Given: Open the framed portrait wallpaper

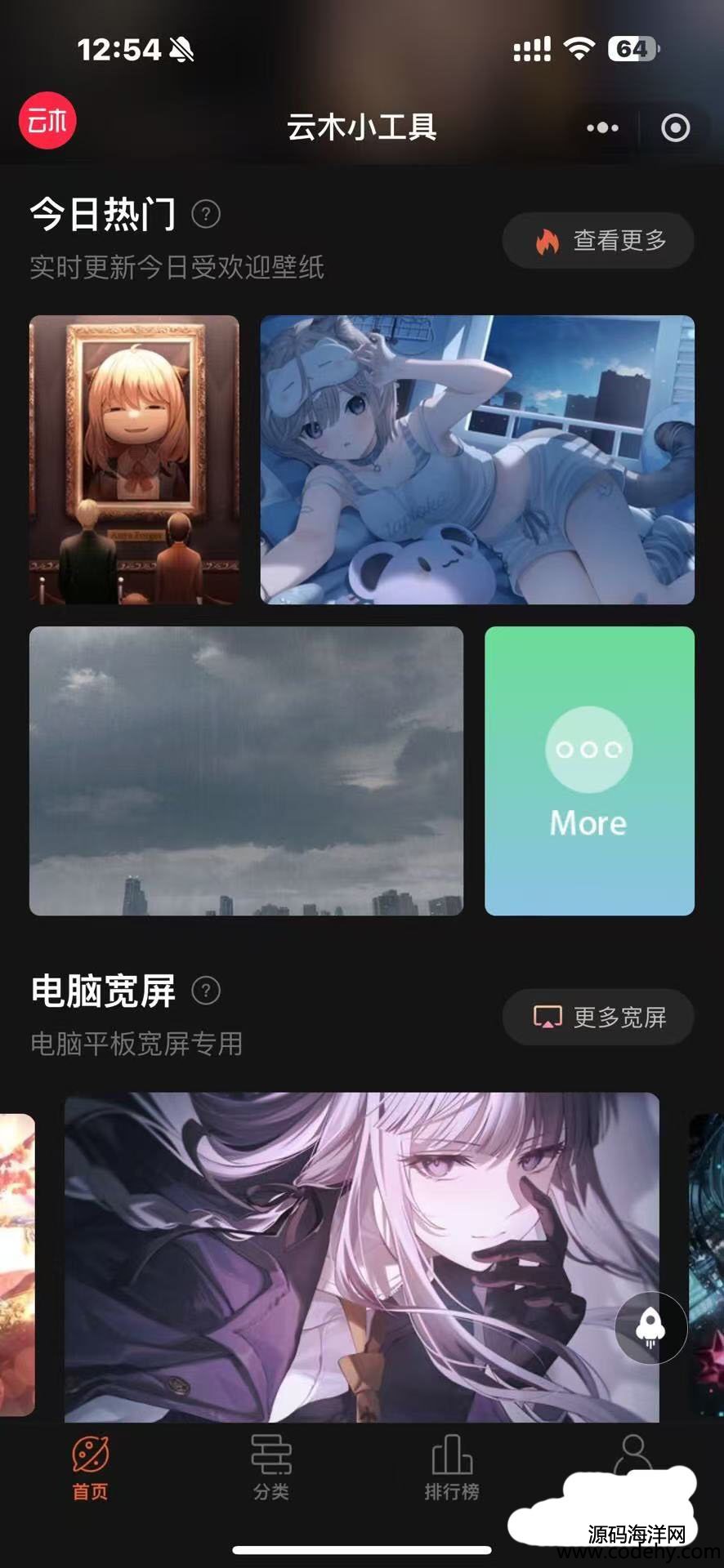Looking at the screenshot, I should (134, 460).
